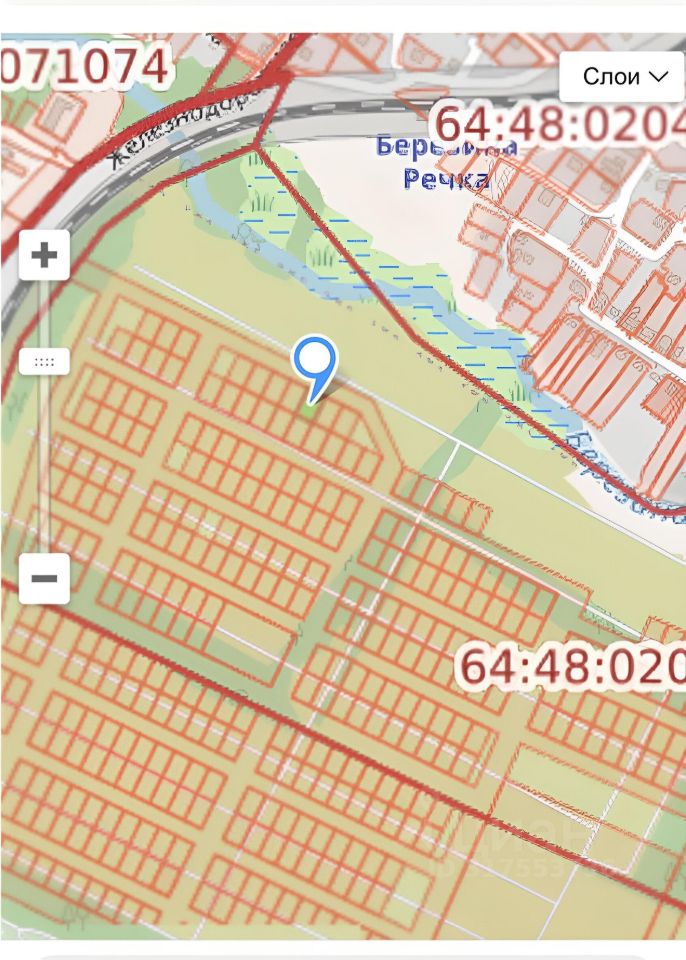Tap the blue location pin marker
Image resolution: width=686 pixels, height=960 pixels.
tap(314, 364)
